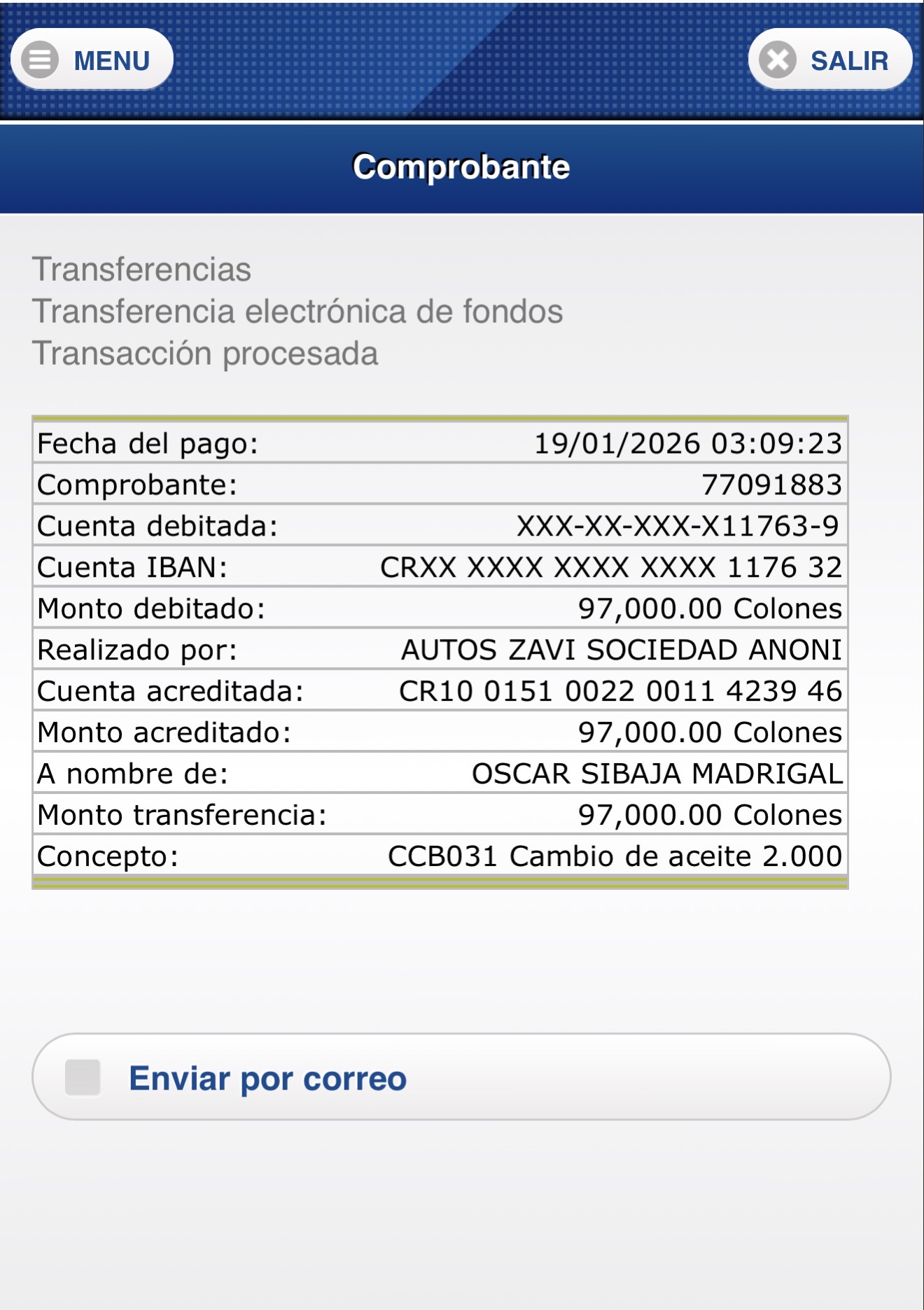Screen dimensions: 924x1310
Task: Select the Monto transferencia amount
Action: [x=707, y=815]
